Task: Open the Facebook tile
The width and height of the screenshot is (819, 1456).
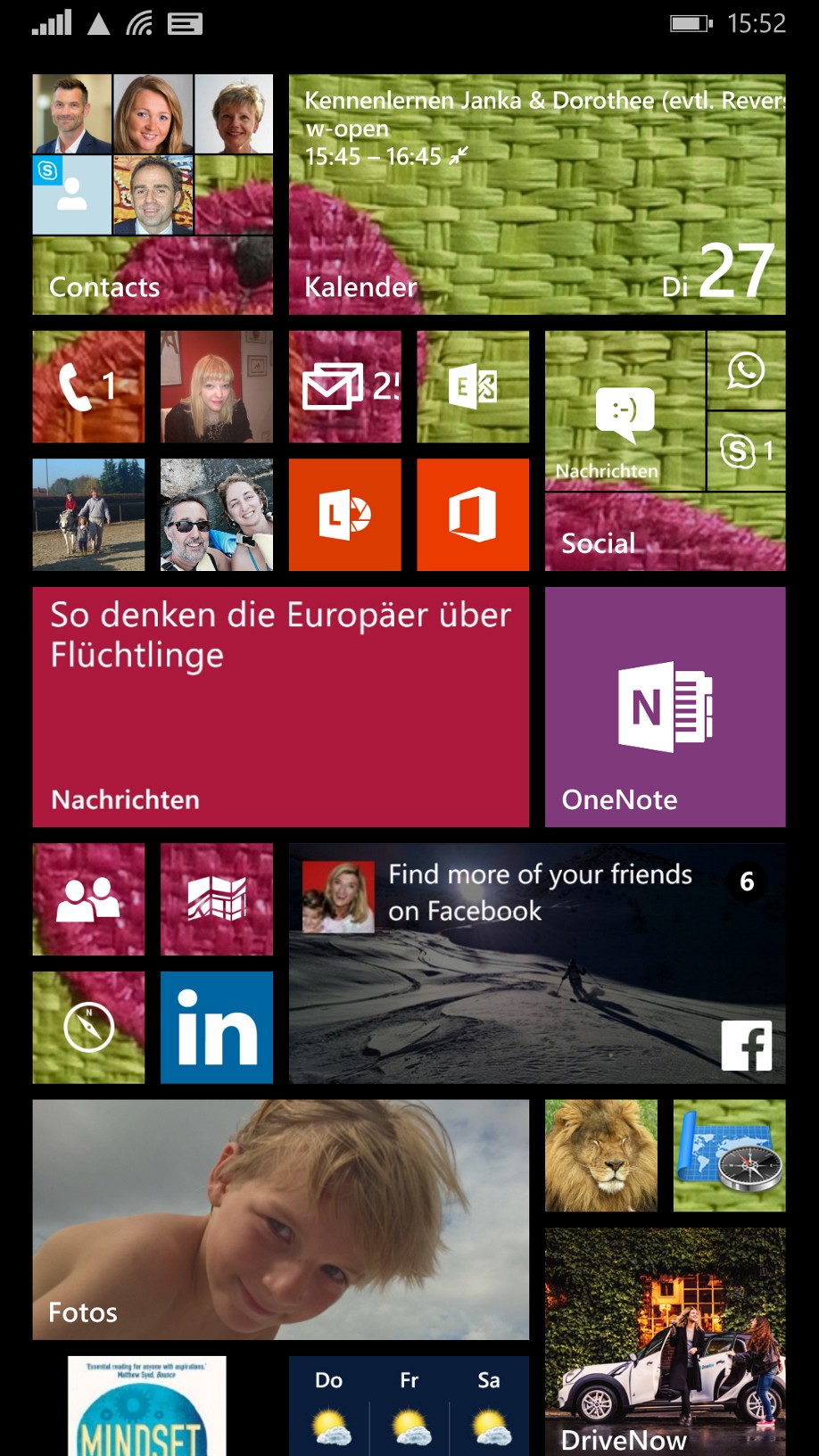Action: (537, 964)
